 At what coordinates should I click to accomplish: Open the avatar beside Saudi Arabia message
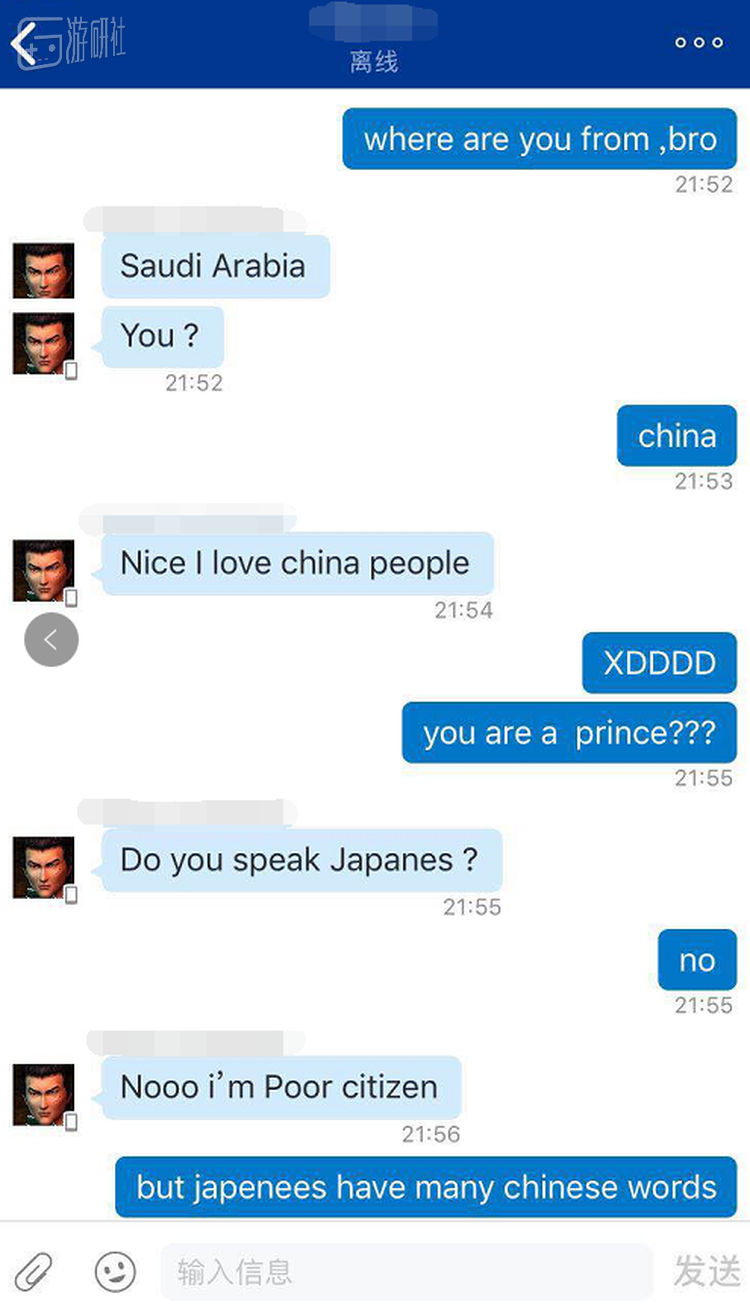[x=43, y=270]
